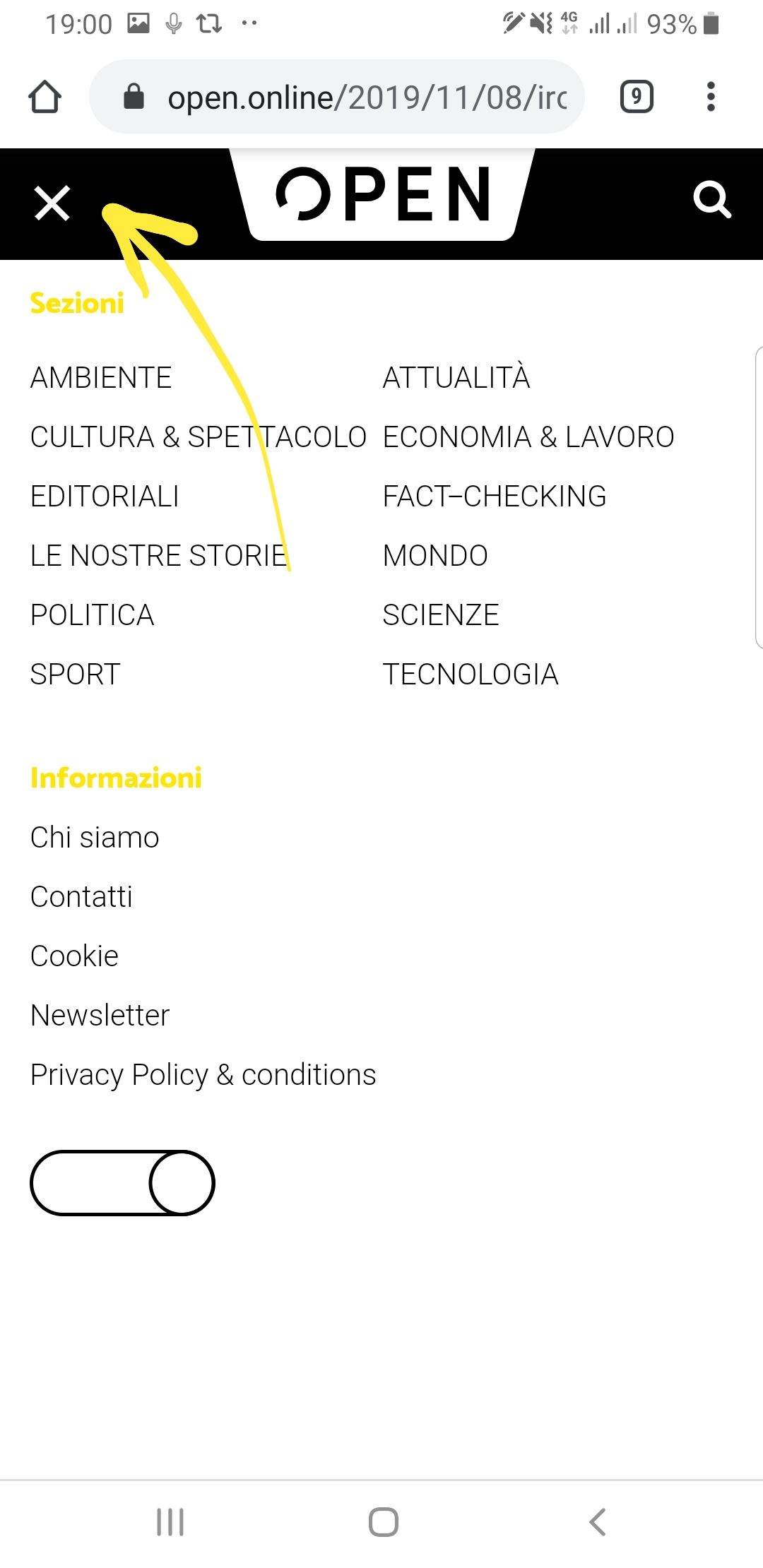Viewport: 763px width, 1568px height.
Task: Close the sections menu
Action: 52,203
